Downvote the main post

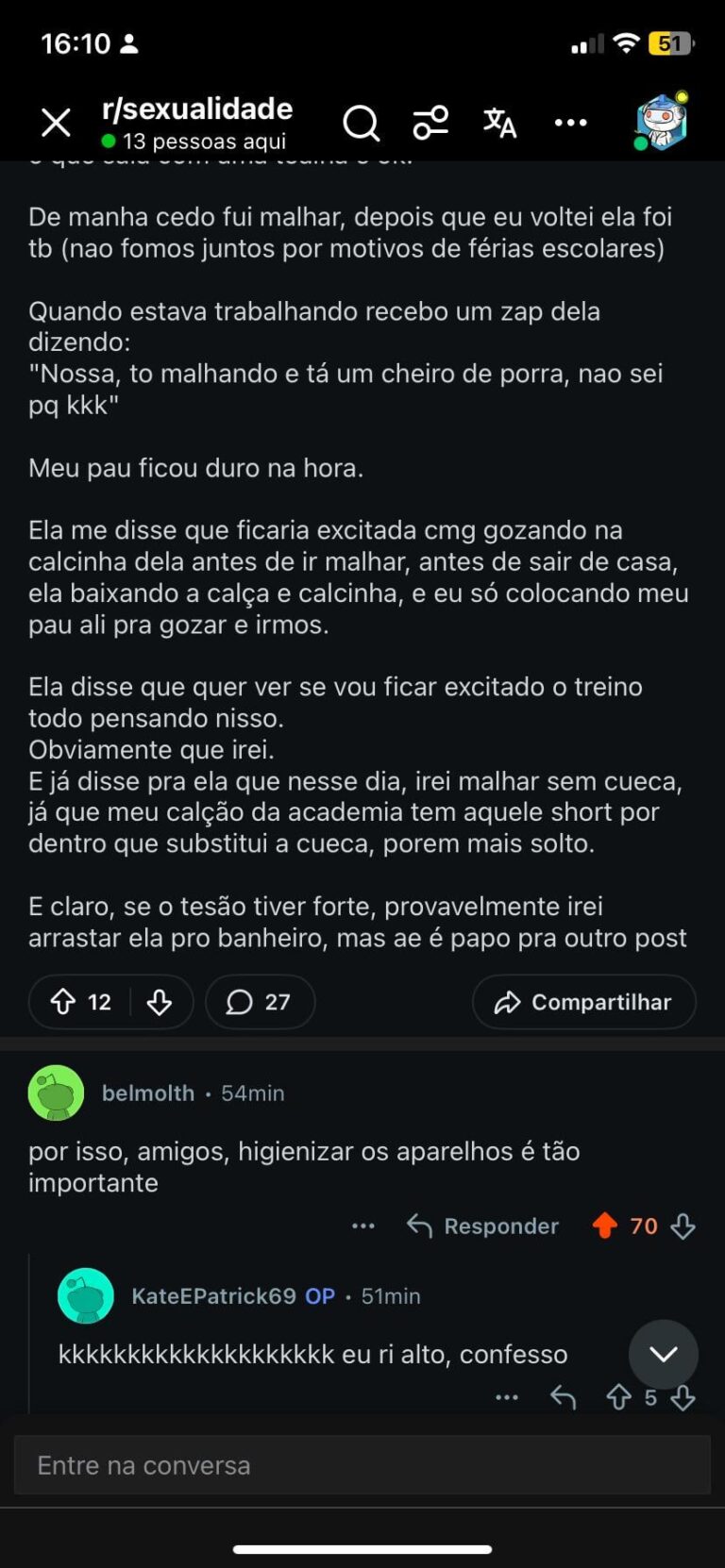click(160, 1002)
